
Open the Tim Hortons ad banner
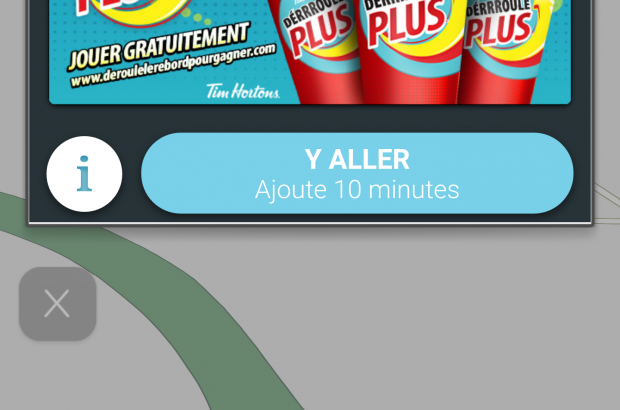pyautogui.click(x=310, y=50)
